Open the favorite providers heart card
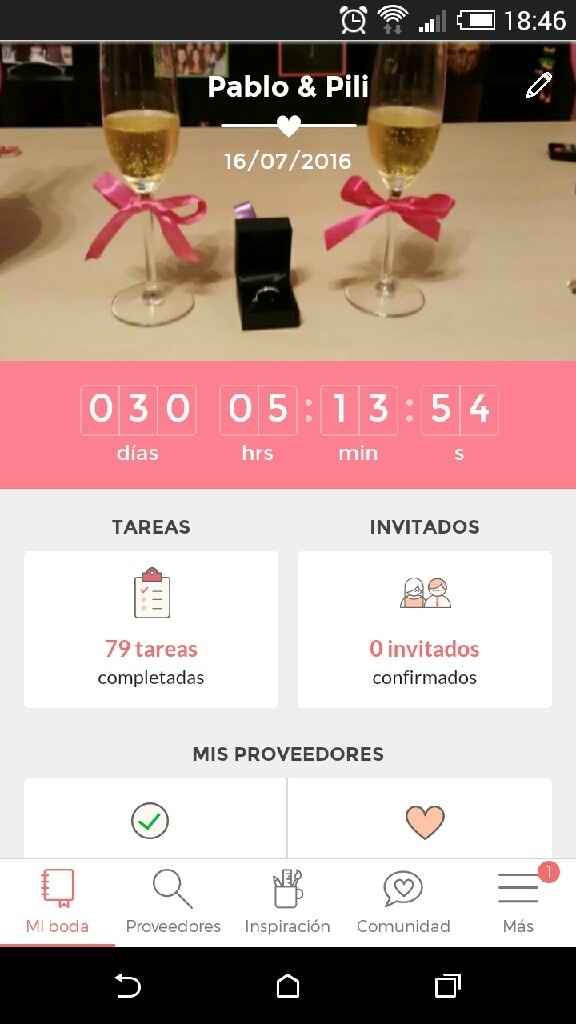The height and width of the screenshot is (1024, 576). (x=420, y=818)
